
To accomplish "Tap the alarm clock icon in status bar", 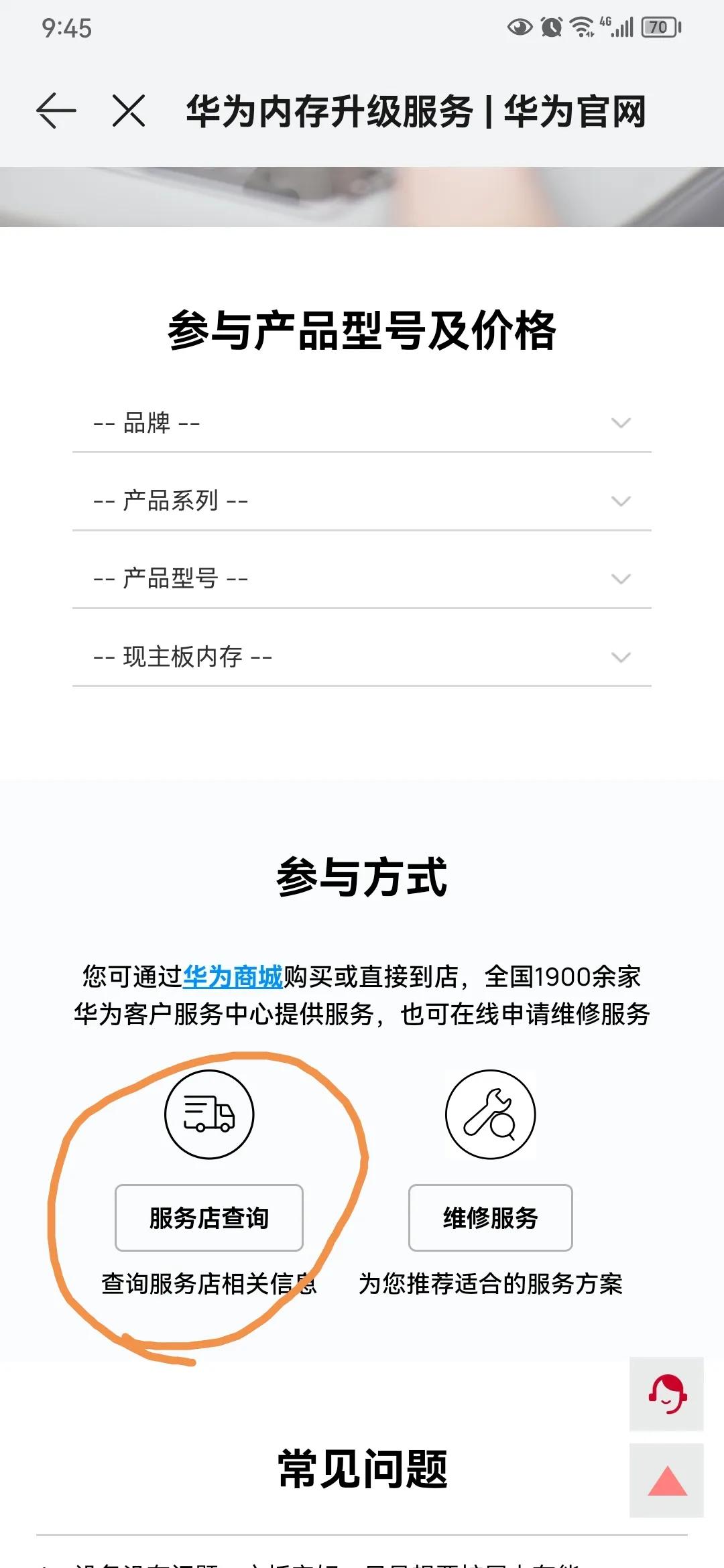I will pyautogui.click(x=551, y=28).
